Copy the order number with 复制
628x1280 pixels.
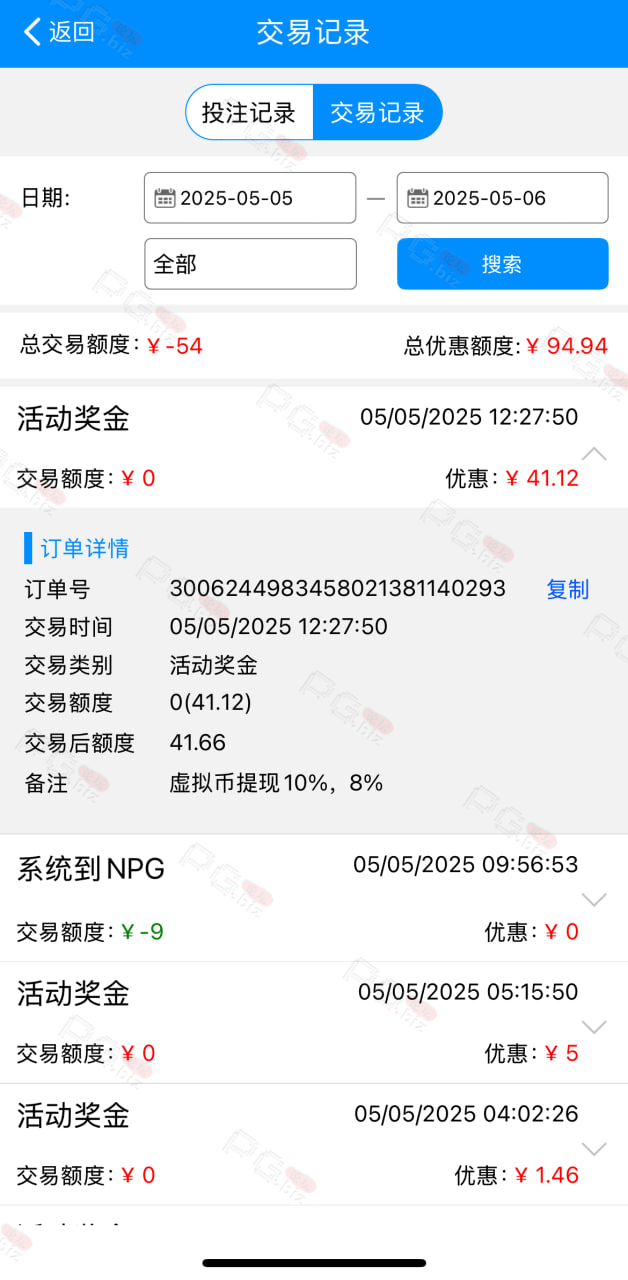click(x=567, y=590)
